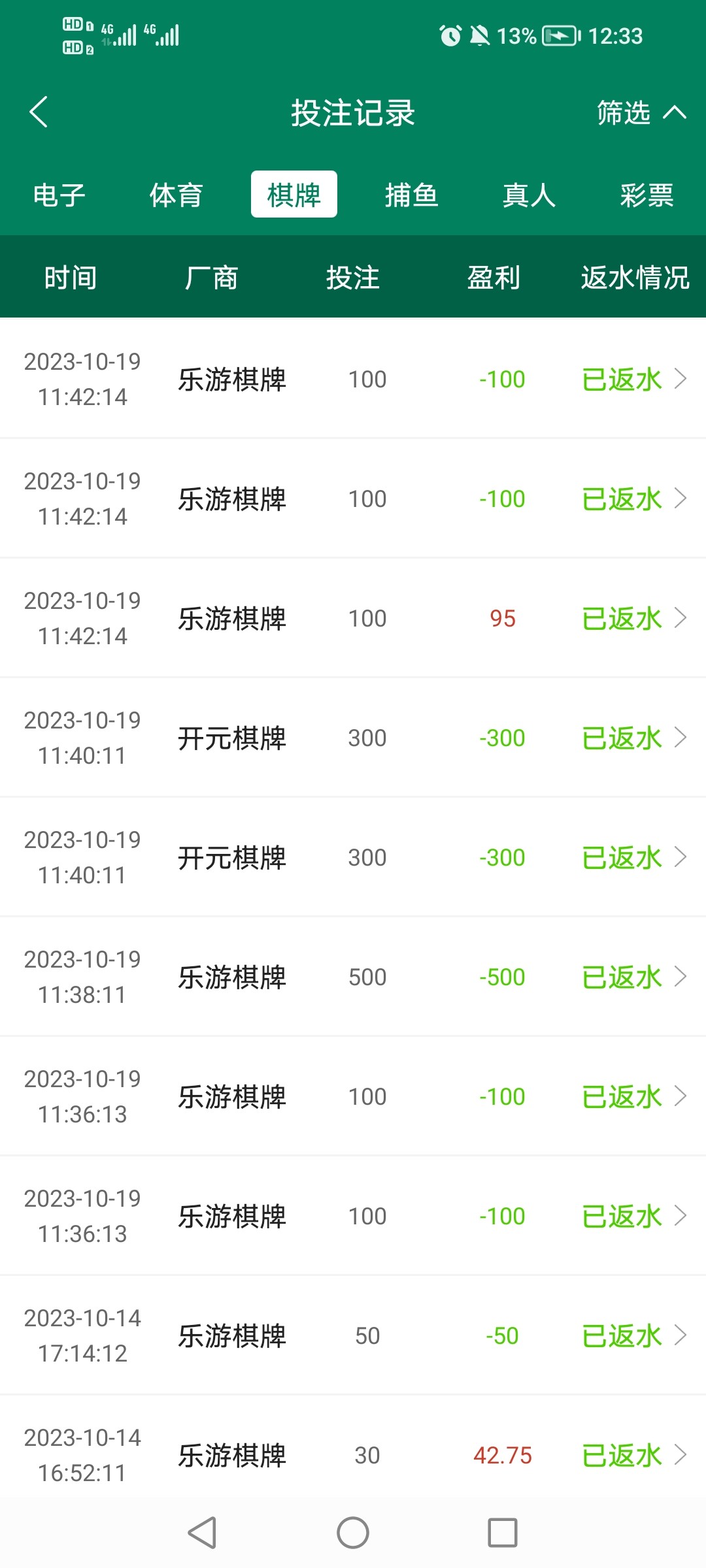Switch to the 体育 tab
The height and width of the screenshot is (1568, 706).
pos(175,194)
